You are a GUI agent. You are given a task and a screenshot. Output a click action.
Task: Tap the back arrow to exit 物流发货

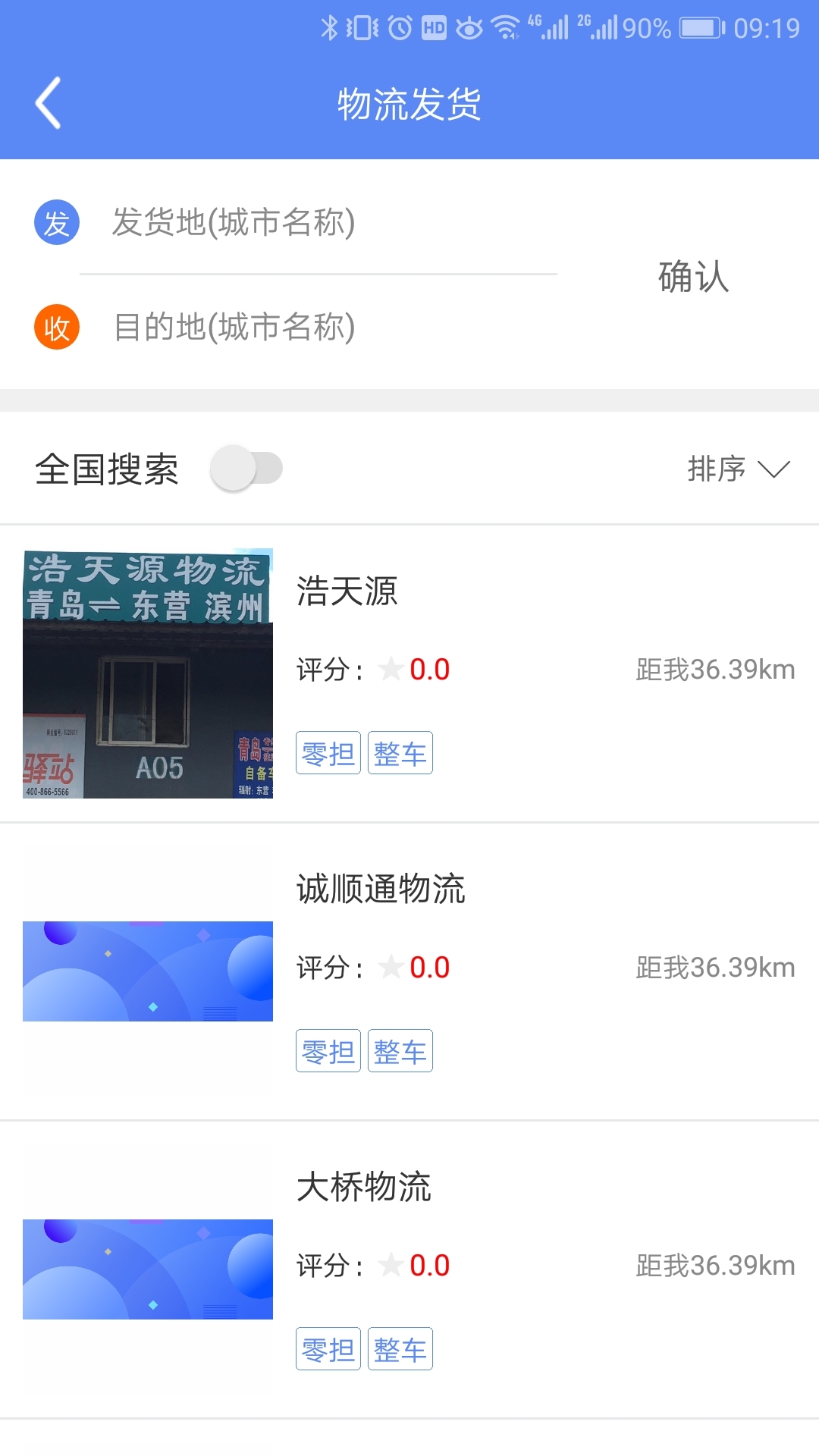[x=48, y=104]
